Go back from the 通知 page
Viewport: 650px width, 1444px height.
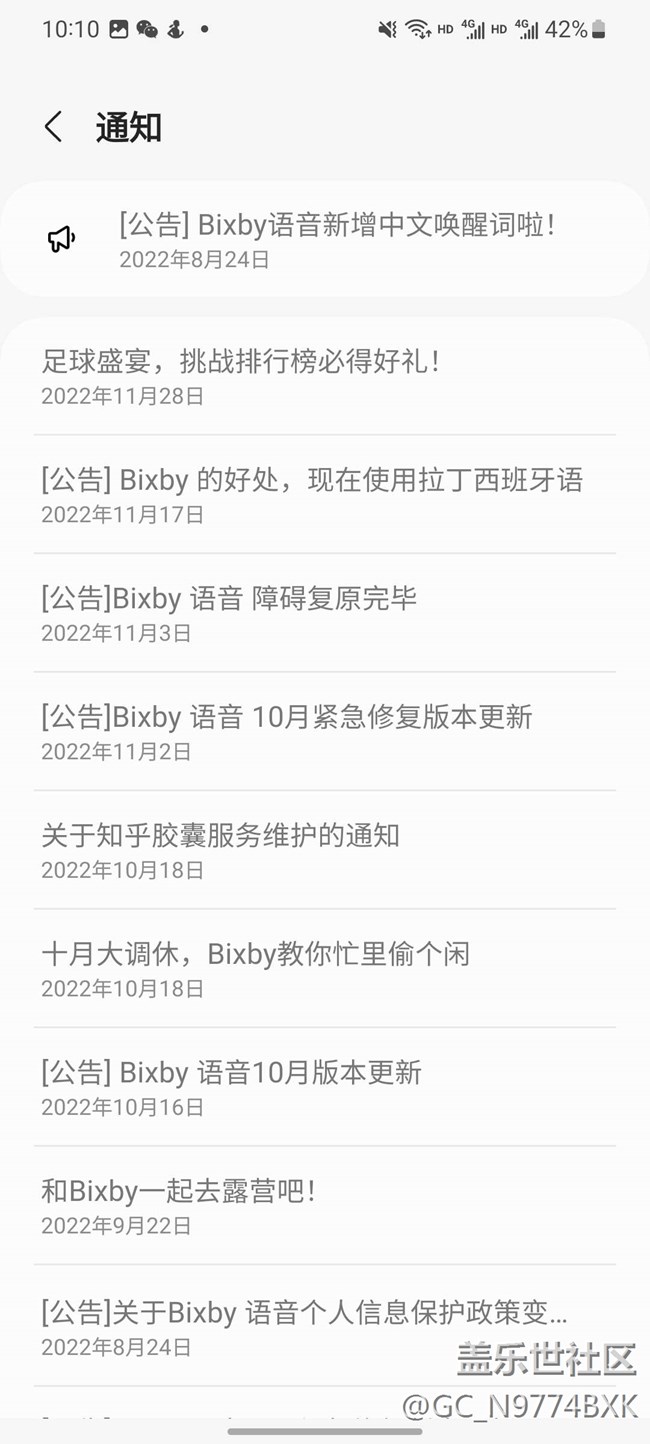tap(54, 127)
